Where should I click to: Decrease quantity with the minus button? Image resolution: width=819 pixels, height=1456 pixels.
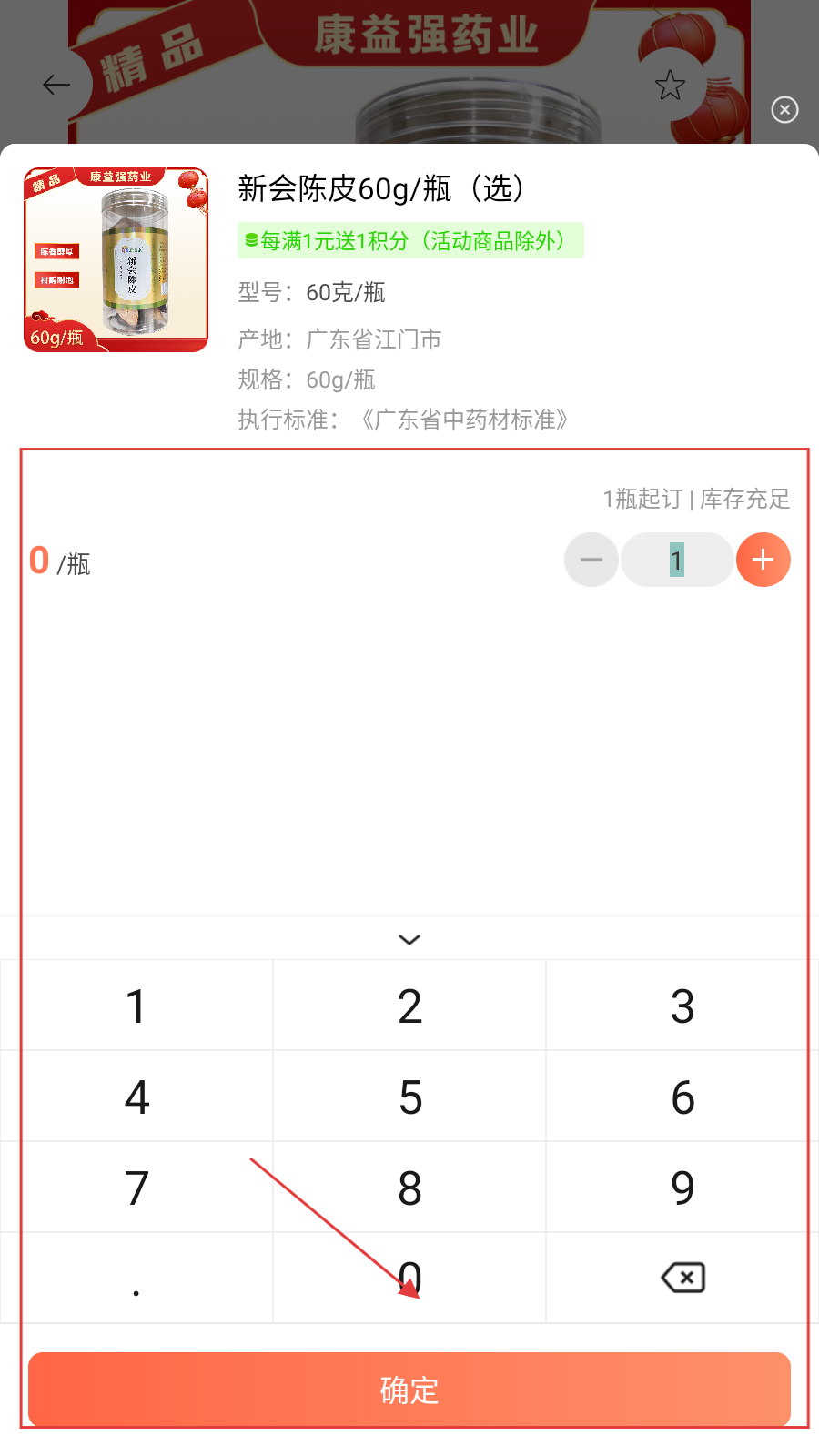pos(591,560)
